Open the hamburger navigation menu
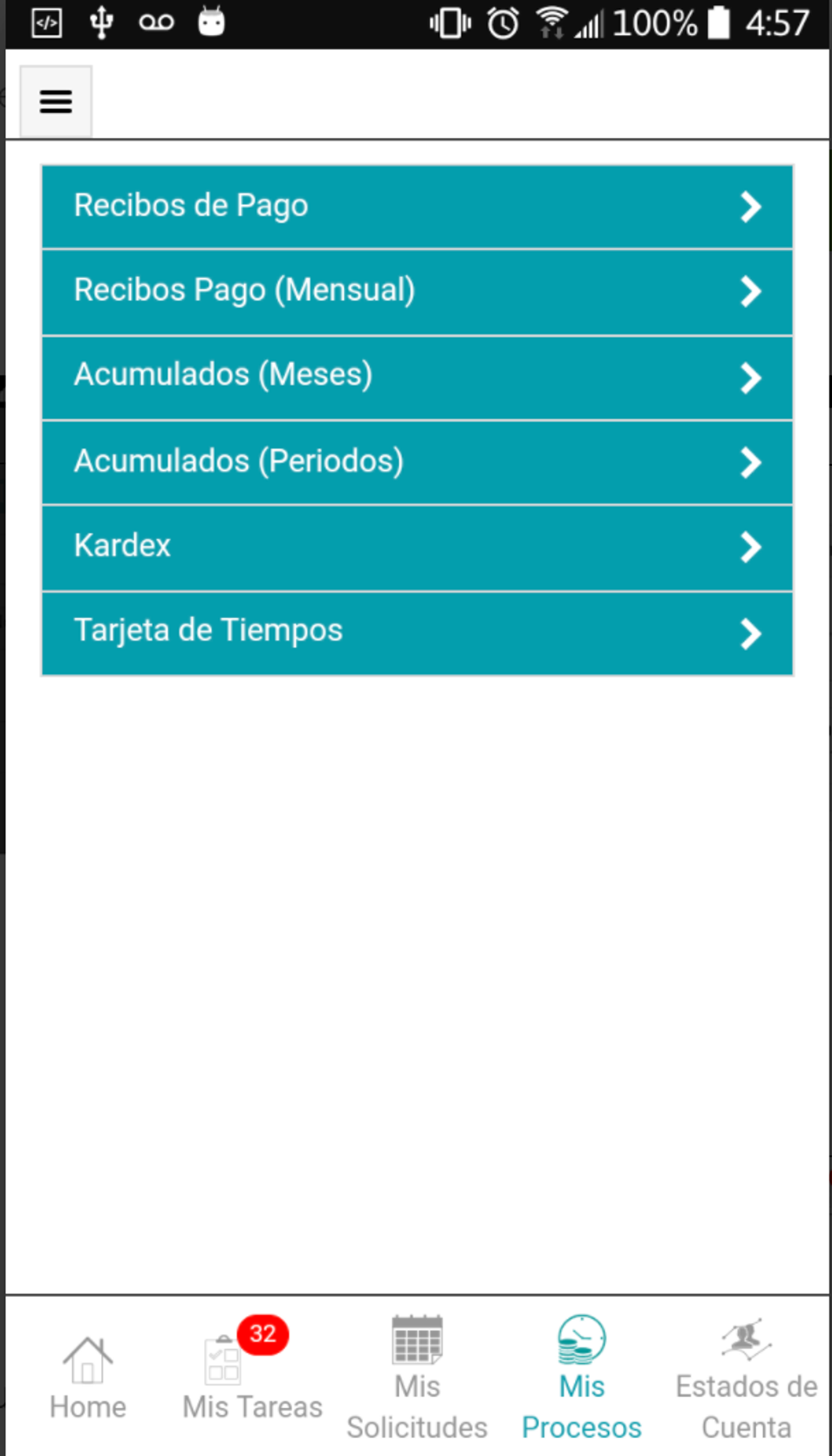Viewport: 832px width, 1456px height. point(55,100)
